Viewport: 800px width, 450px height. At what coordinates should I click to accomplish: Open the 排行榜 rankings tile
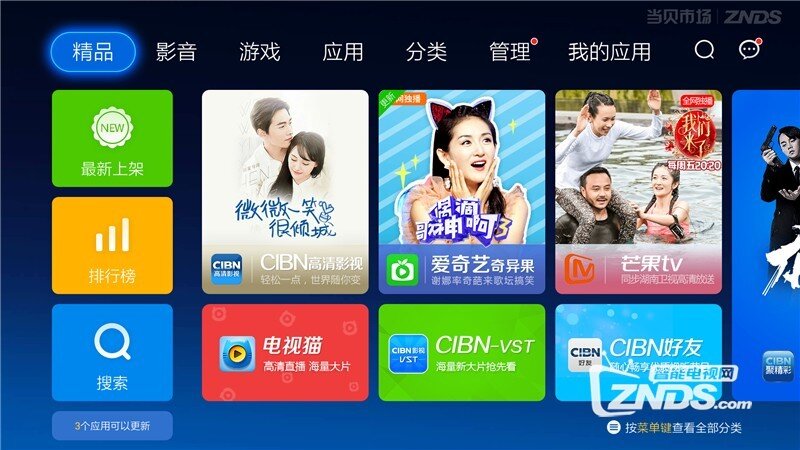[112, 245]
